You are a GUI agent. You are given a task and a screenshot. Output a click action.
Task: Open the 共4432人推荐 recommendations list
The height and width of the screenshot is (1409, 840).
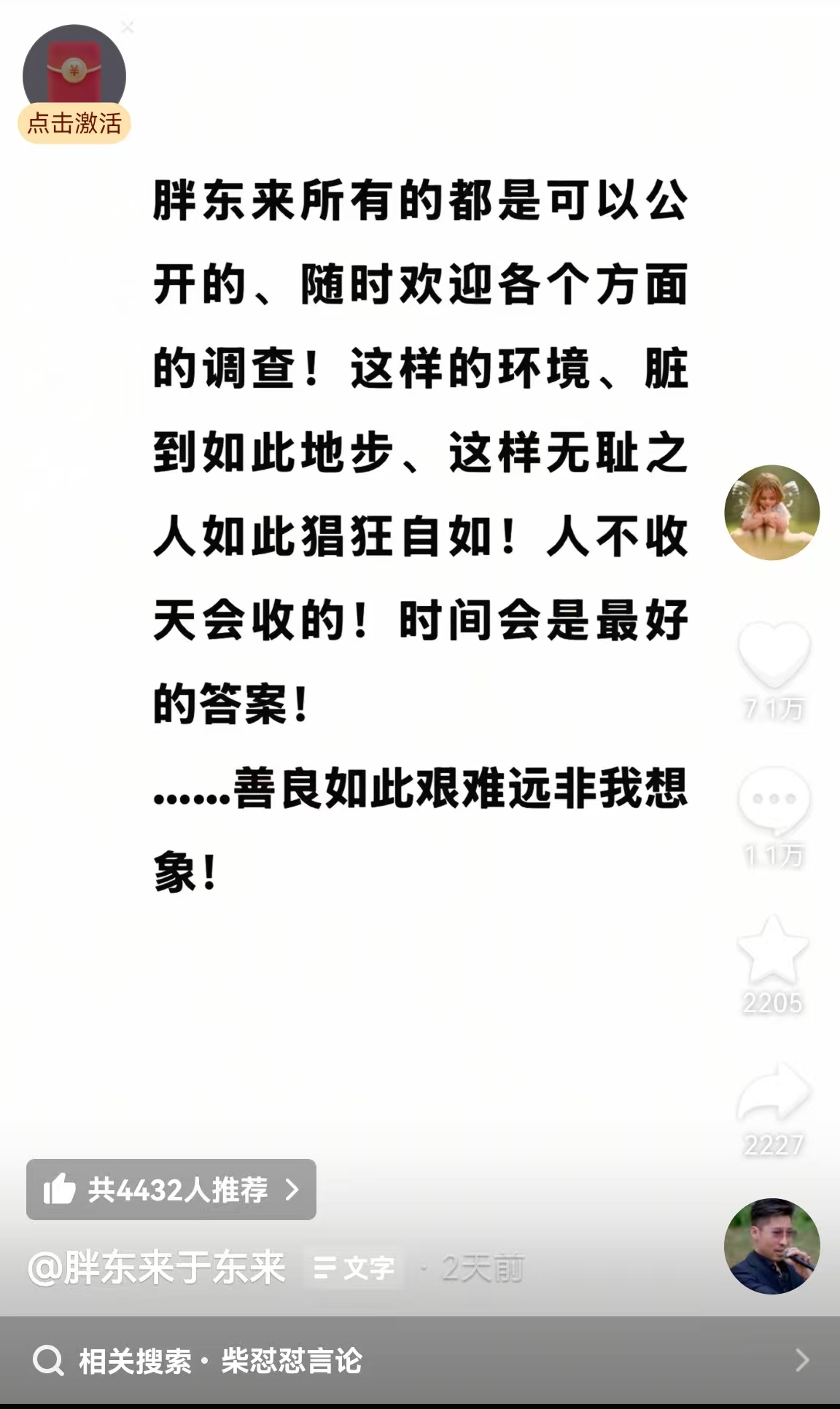coord(171,1189)
